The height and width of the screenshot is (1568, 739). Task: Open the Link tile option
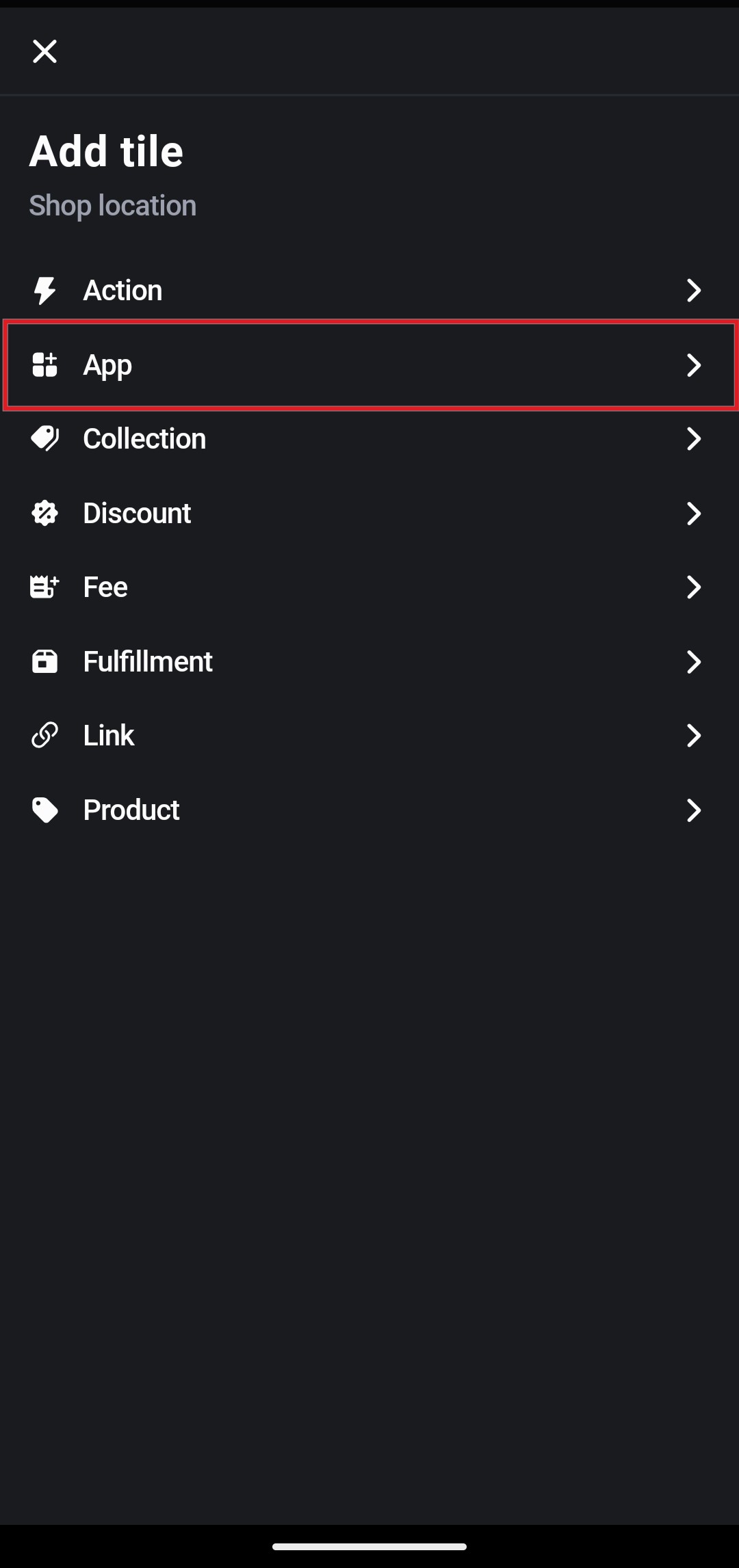pos(369,736)
